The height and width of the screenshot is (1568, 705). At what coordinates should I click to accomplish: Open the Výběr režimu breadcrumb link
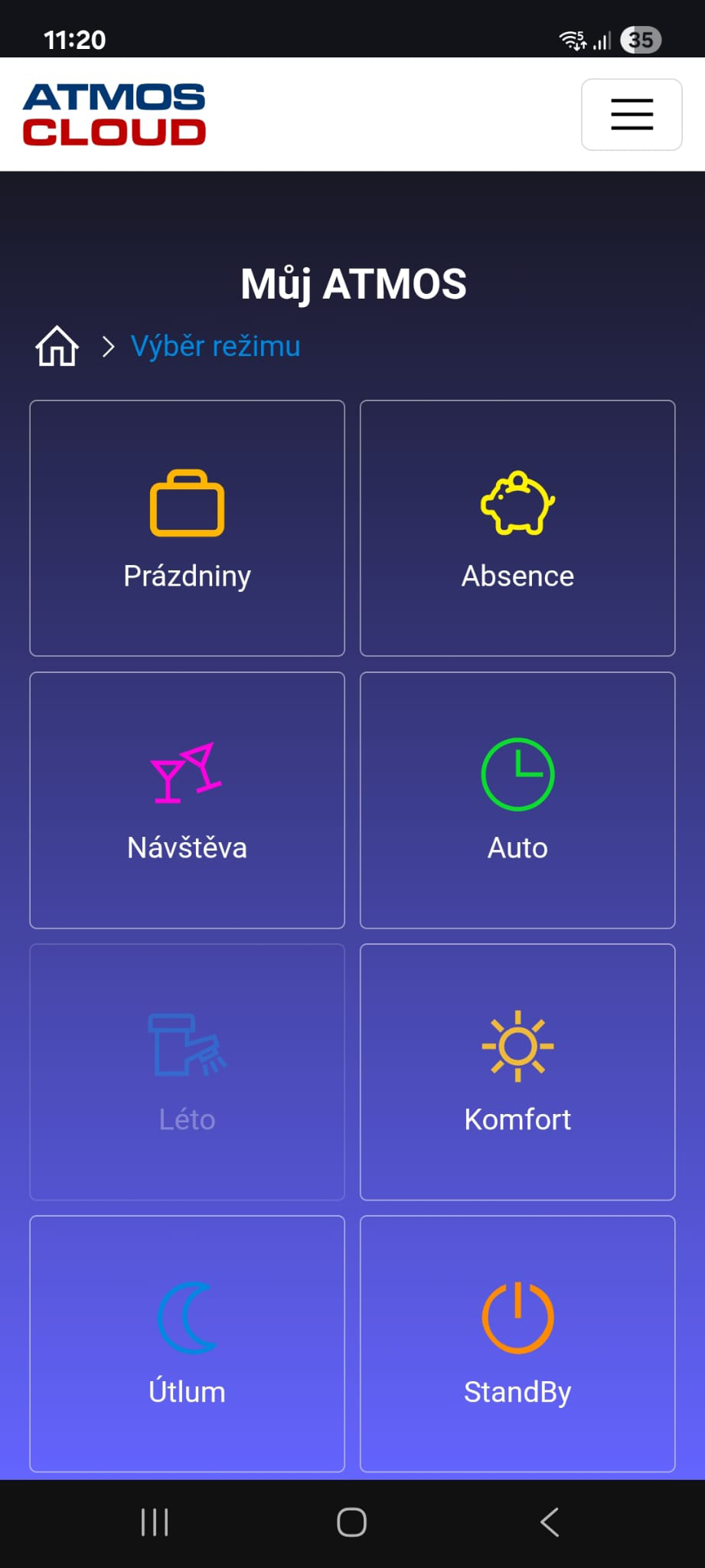pyautogui.click(x=215, y=346)
